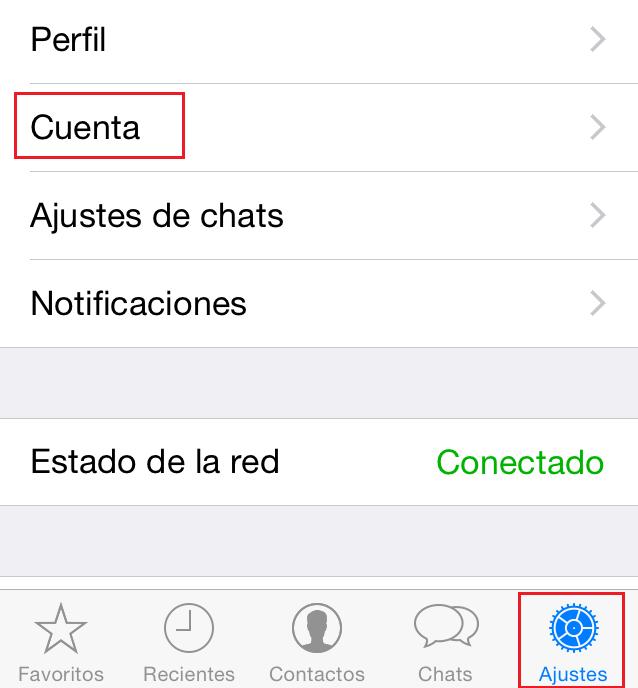Check Estado de la red row
Image resolution: width=638 pixels, height=688 pixels.
pos(318,462)
